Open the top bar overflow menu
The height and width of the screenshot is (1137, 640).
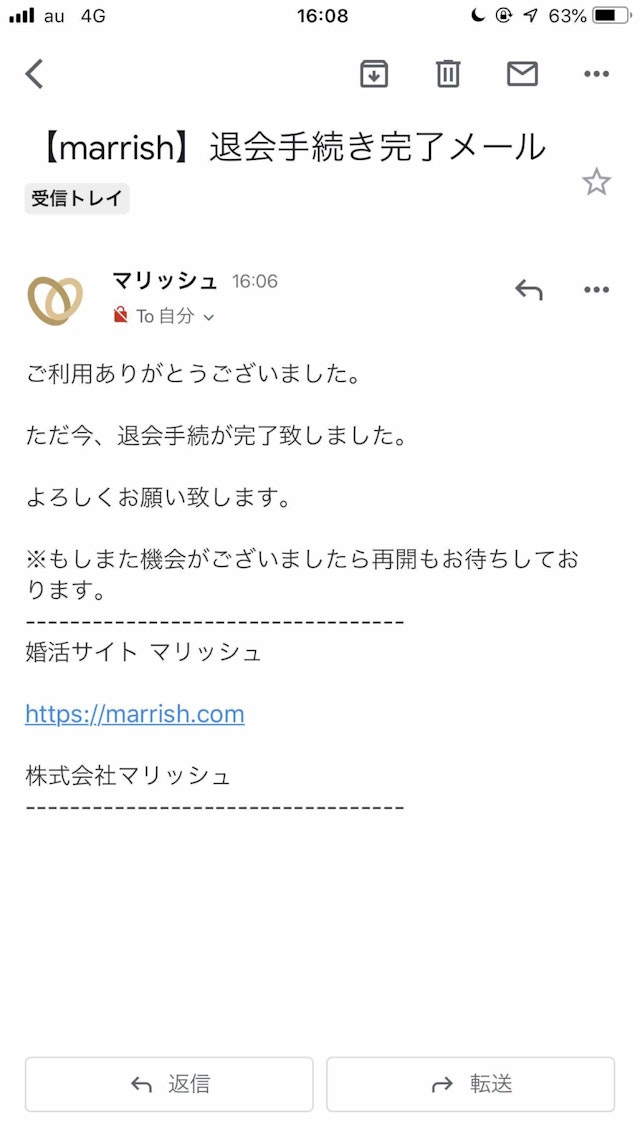pyautogui.click(x=596, y=73)
